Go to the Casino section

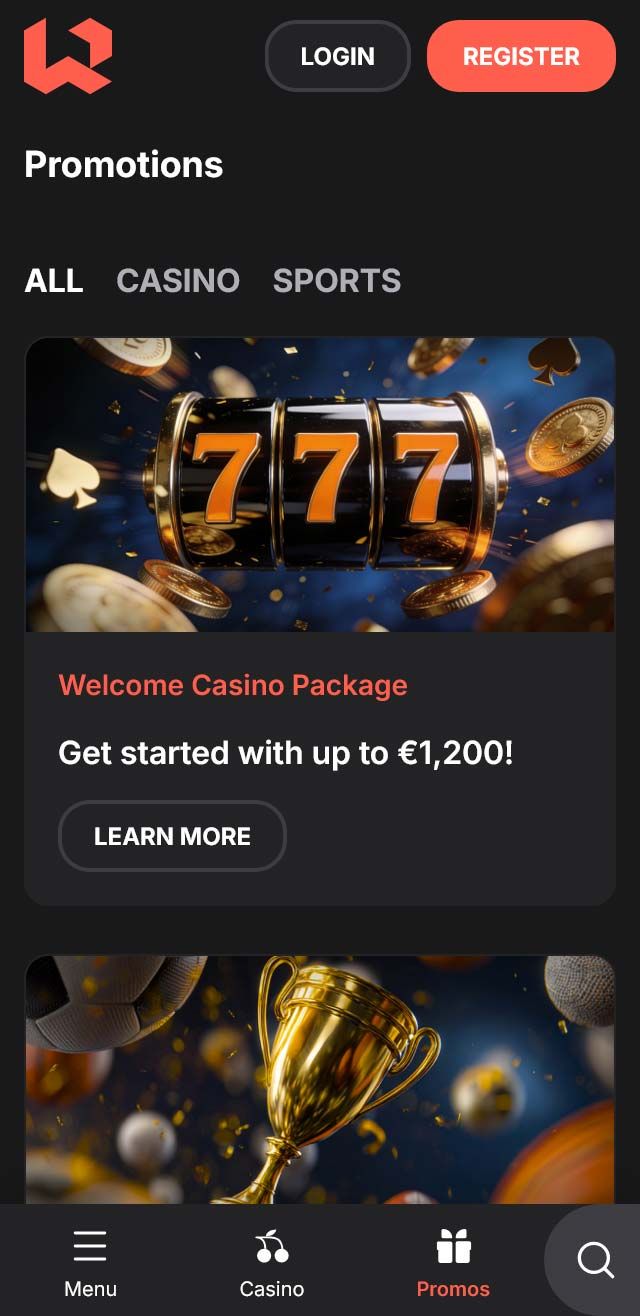coord(271,1262)
